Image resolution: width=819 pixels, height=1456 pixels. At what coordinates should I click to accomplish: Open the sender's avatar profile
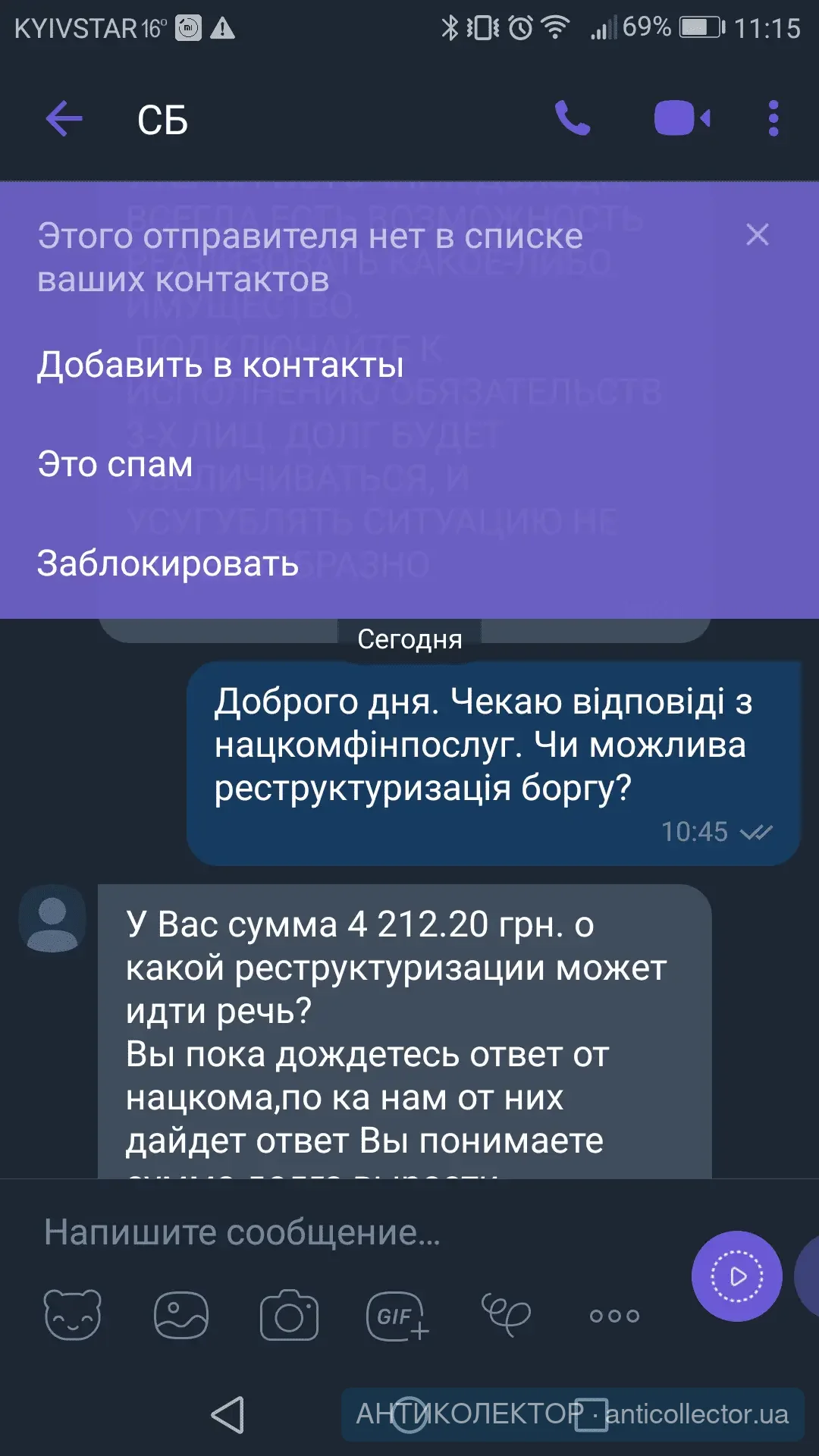tap(52, 918)
